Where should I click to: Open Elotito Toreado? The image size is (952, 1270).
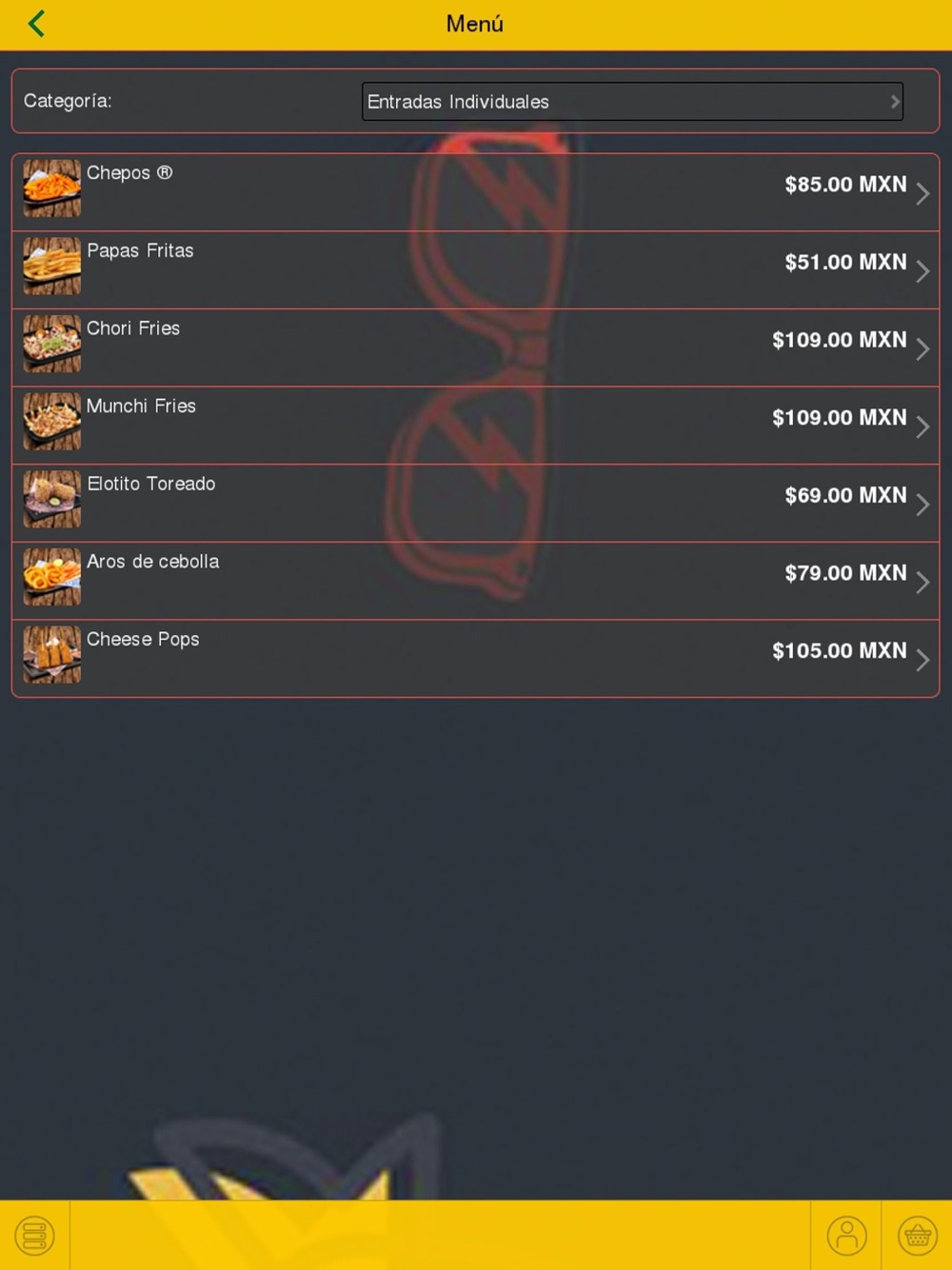pyautogui.click(x=475, y=504)
